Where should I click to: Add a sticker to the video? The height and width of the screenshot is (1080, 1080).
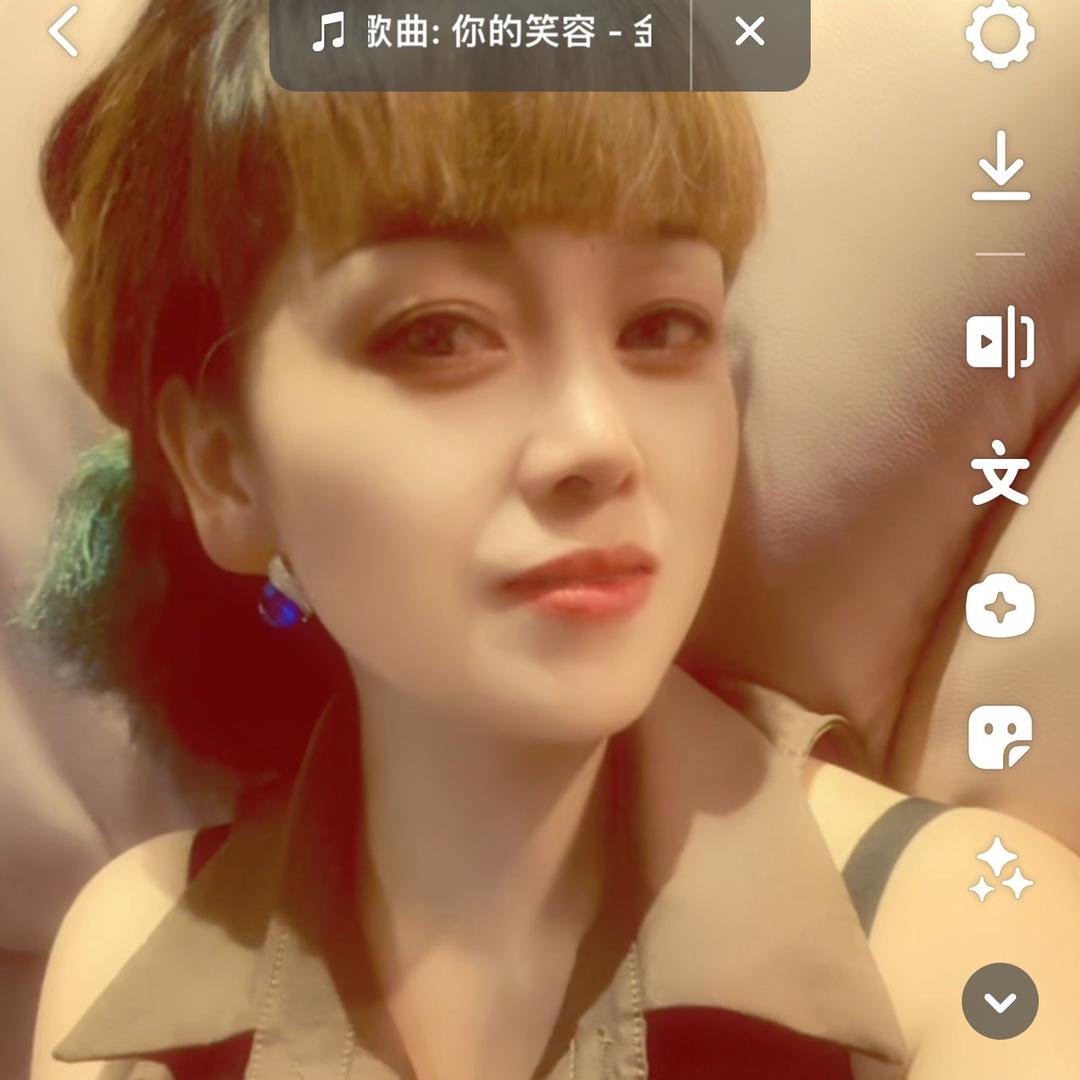click(1000, 738)
